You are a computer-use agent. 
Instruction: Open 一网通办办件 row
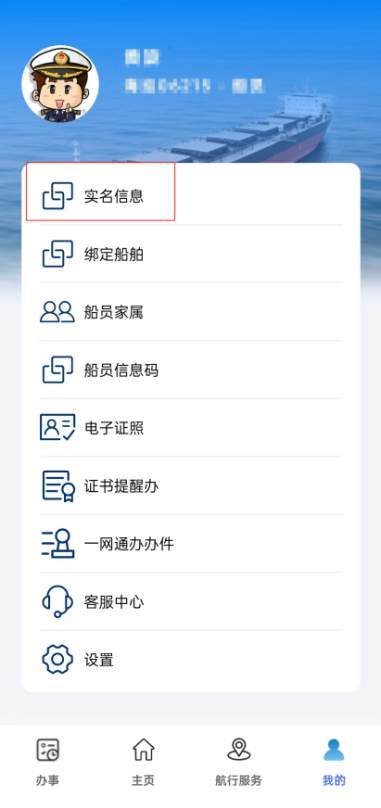[191, 544]
